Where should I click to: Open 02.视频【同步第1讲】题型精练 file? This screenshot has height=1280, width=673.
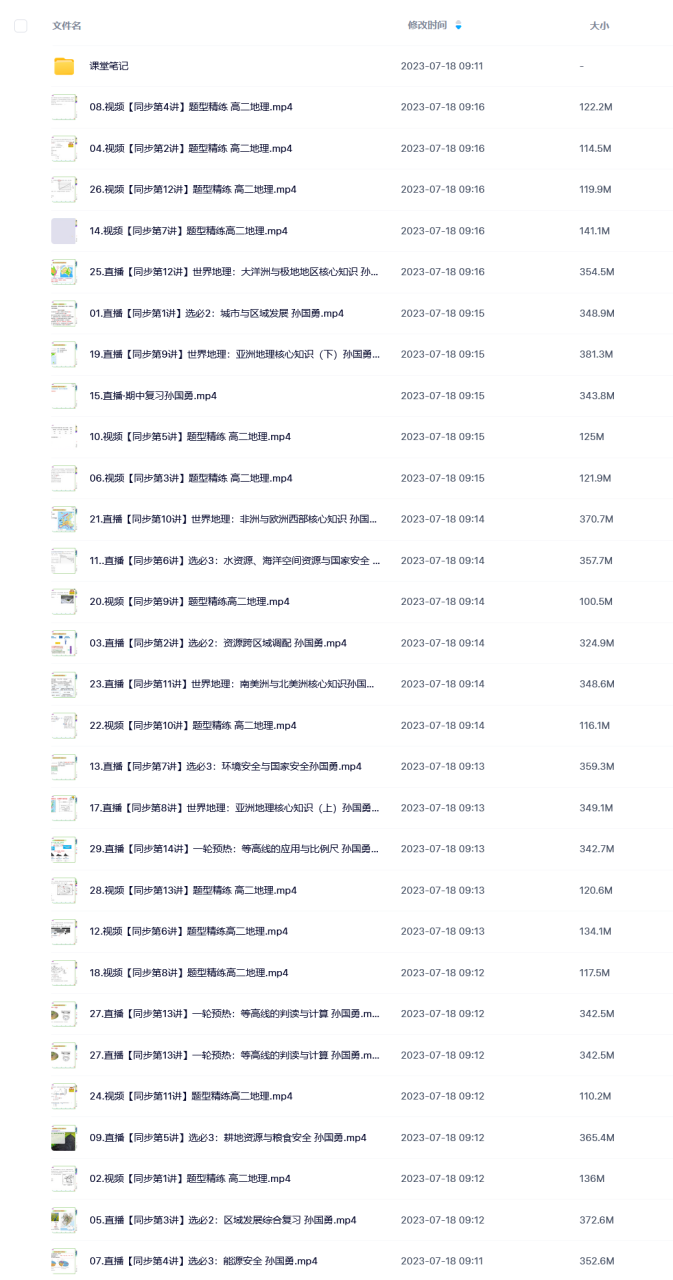[x=190, y=1178]
